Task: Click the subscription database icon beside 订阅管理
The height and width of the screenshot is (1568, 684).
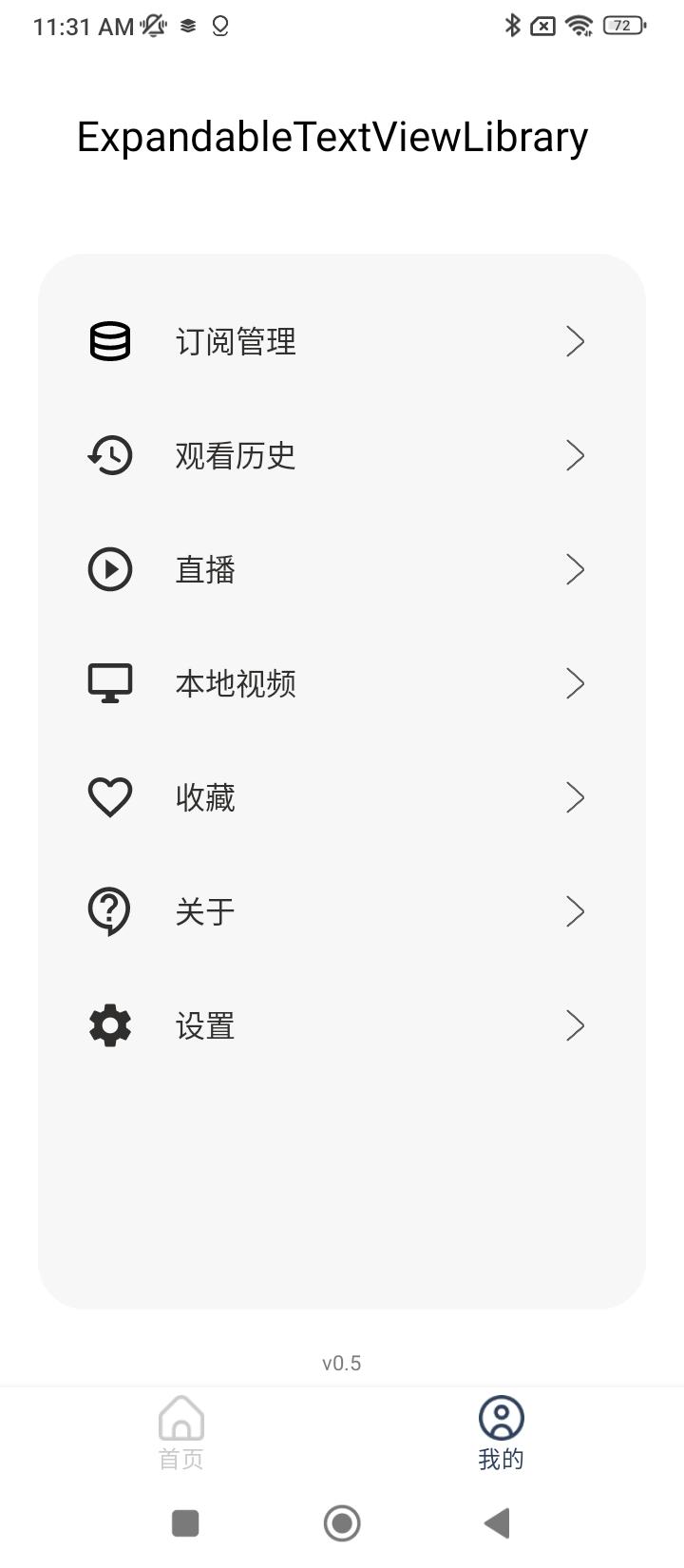Action: click(109, 341)
